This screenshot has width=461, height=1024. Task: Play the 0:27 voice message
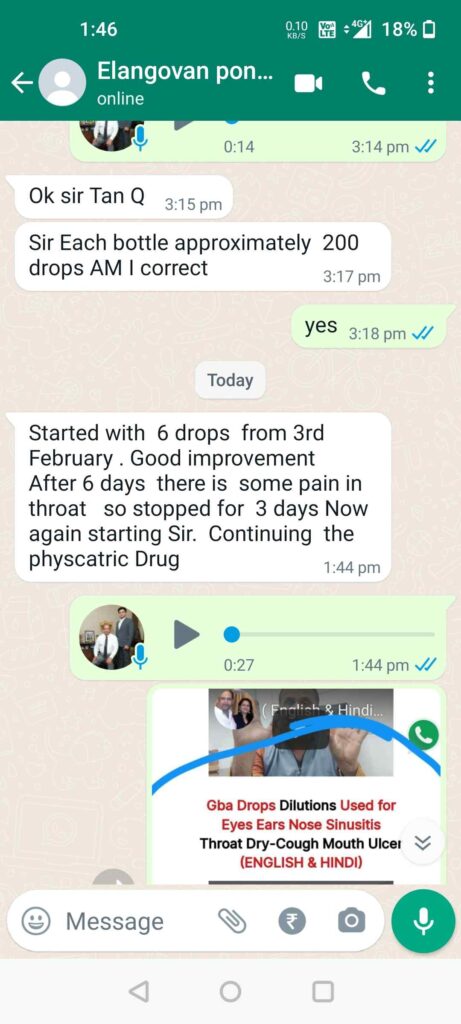click(x=186, y=634)
